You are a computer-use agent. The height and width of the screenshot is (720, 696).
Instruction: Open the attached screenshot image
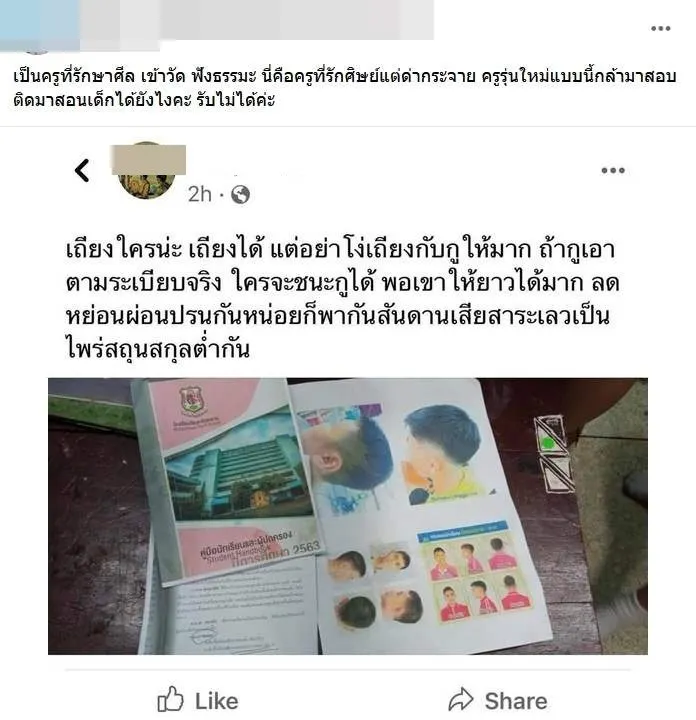[x=347, y=515]
